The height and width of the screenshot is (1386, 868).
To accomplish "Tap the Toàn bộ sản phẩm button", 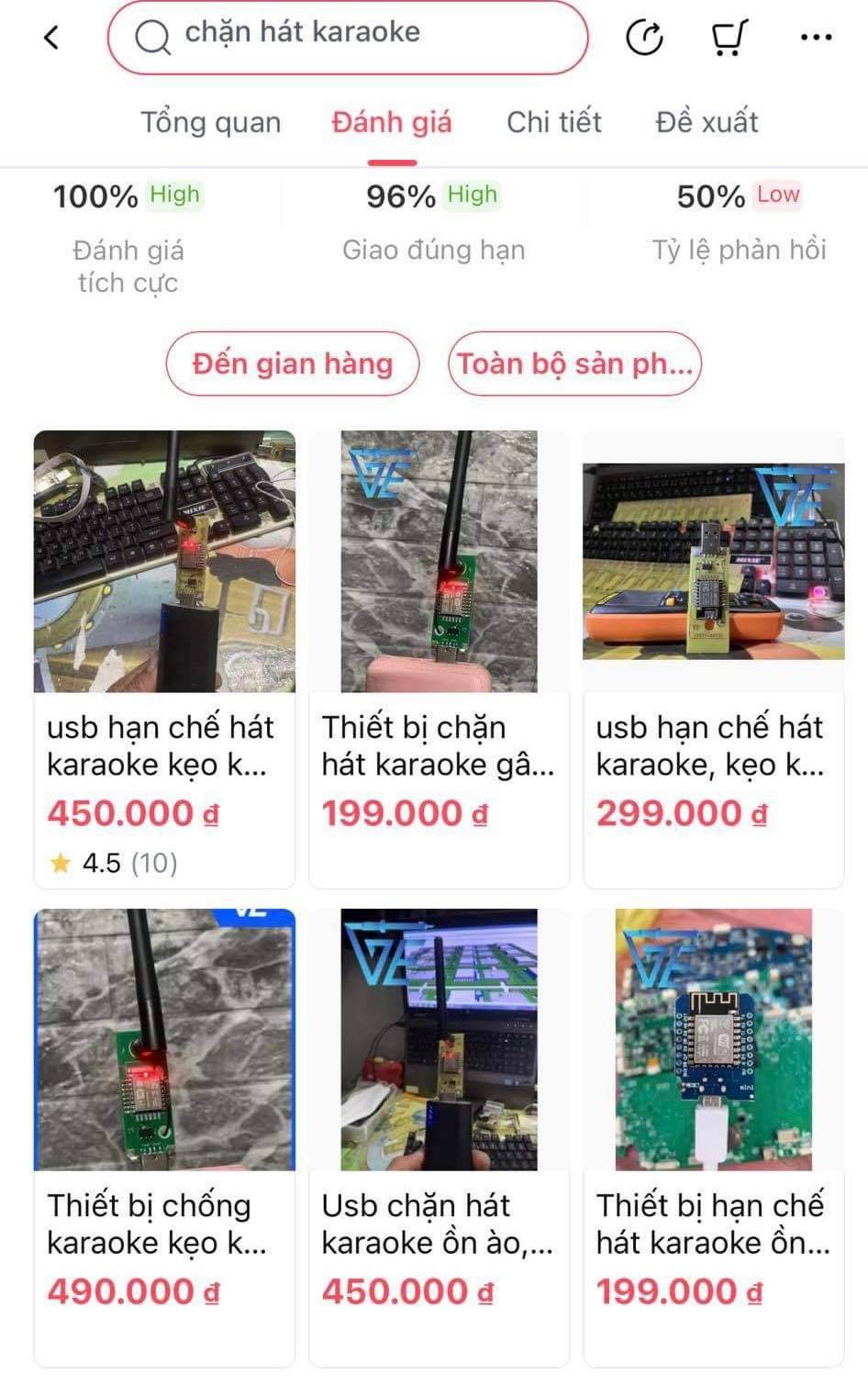I will coord(574,363).
